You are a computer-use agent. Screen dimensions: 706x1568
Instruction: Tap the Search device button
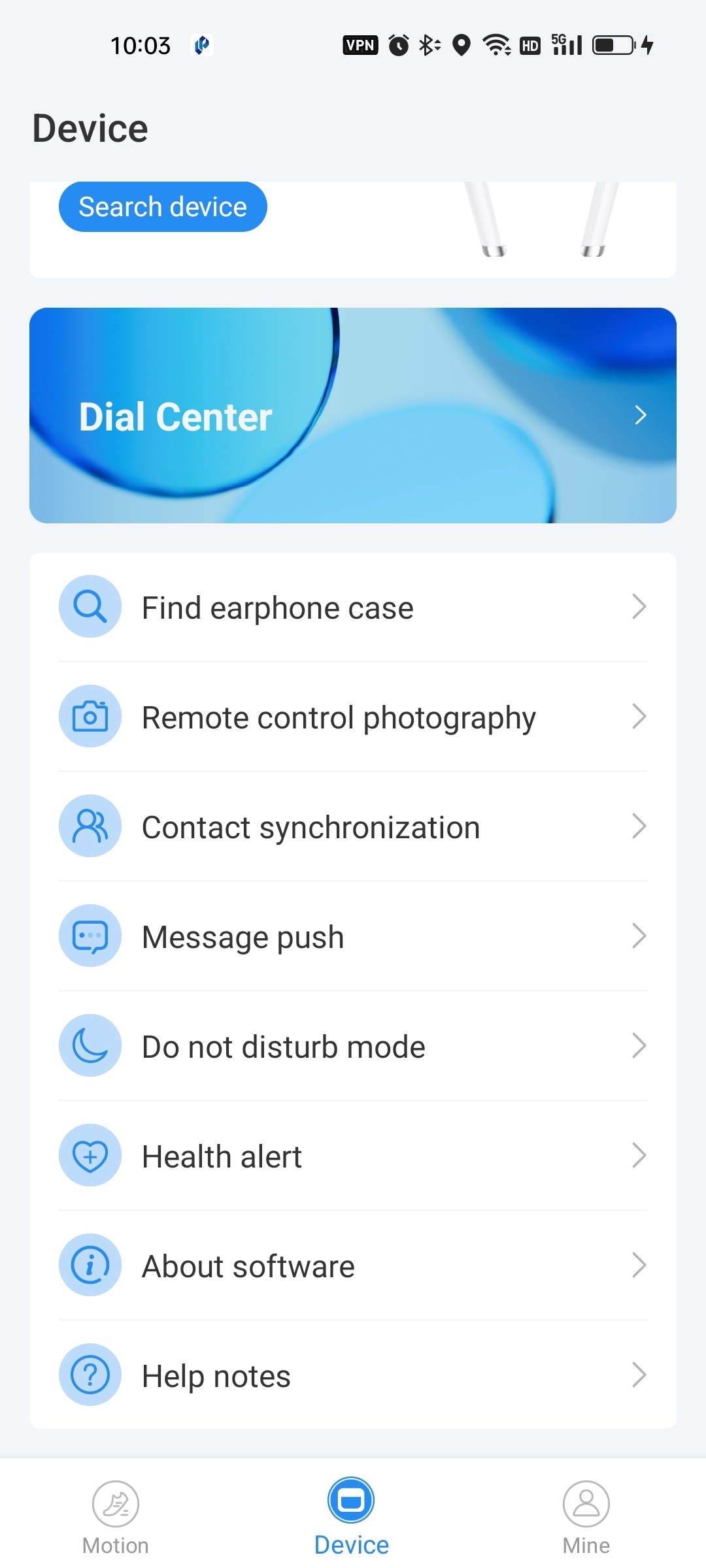(x=163, y=206)
